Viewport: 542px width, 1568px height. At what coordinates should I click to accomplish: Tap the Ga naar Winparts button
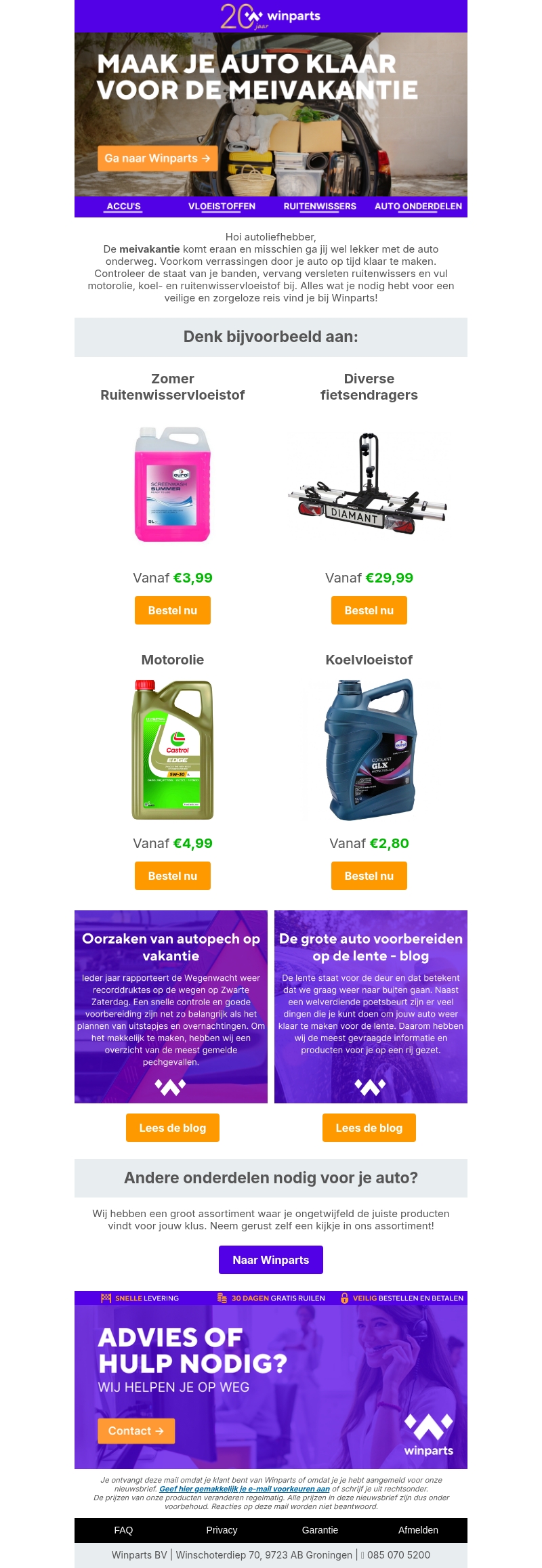157,158
